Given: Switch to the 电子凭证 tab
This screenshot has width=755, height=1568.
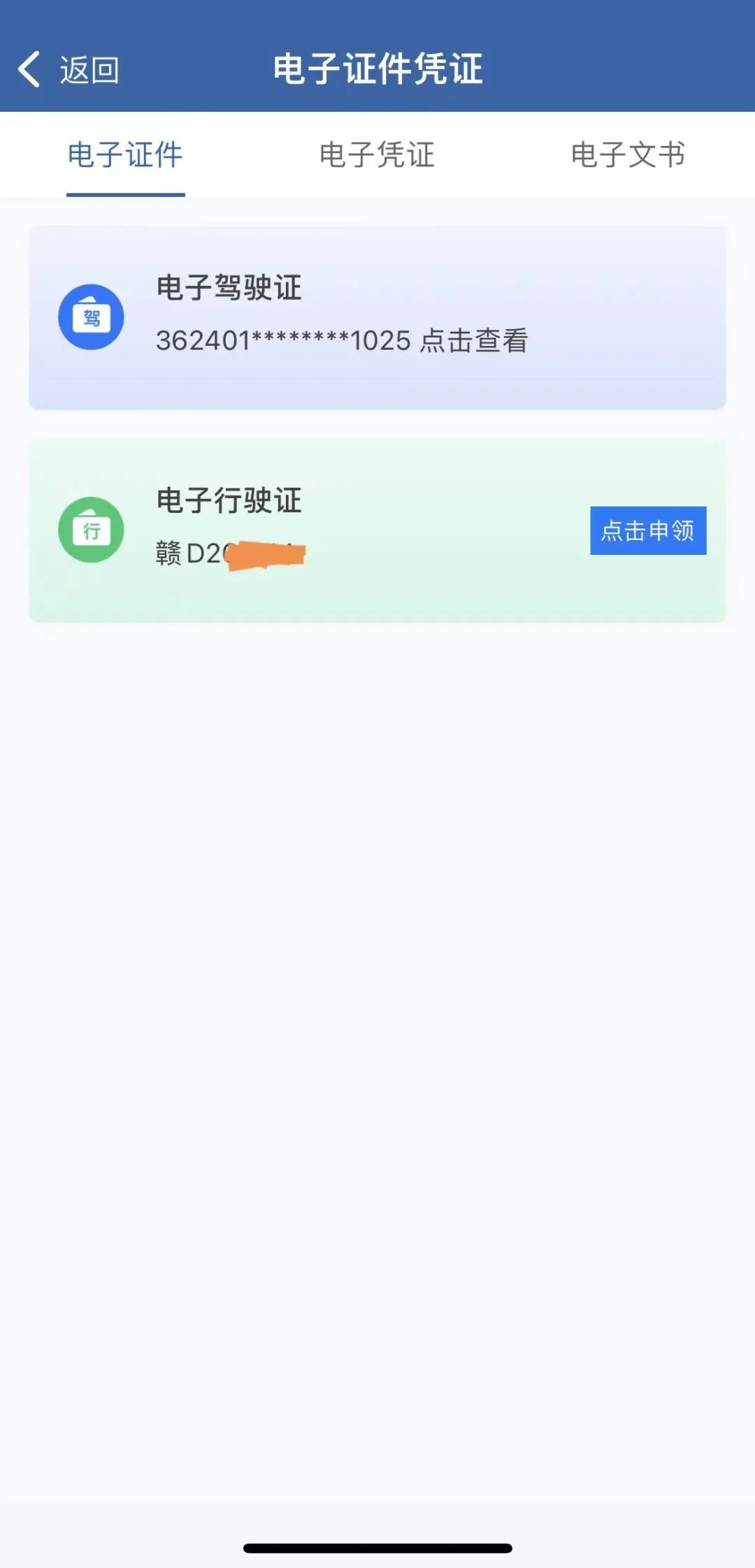Looking at the screenshot, I should pos(377,155).
